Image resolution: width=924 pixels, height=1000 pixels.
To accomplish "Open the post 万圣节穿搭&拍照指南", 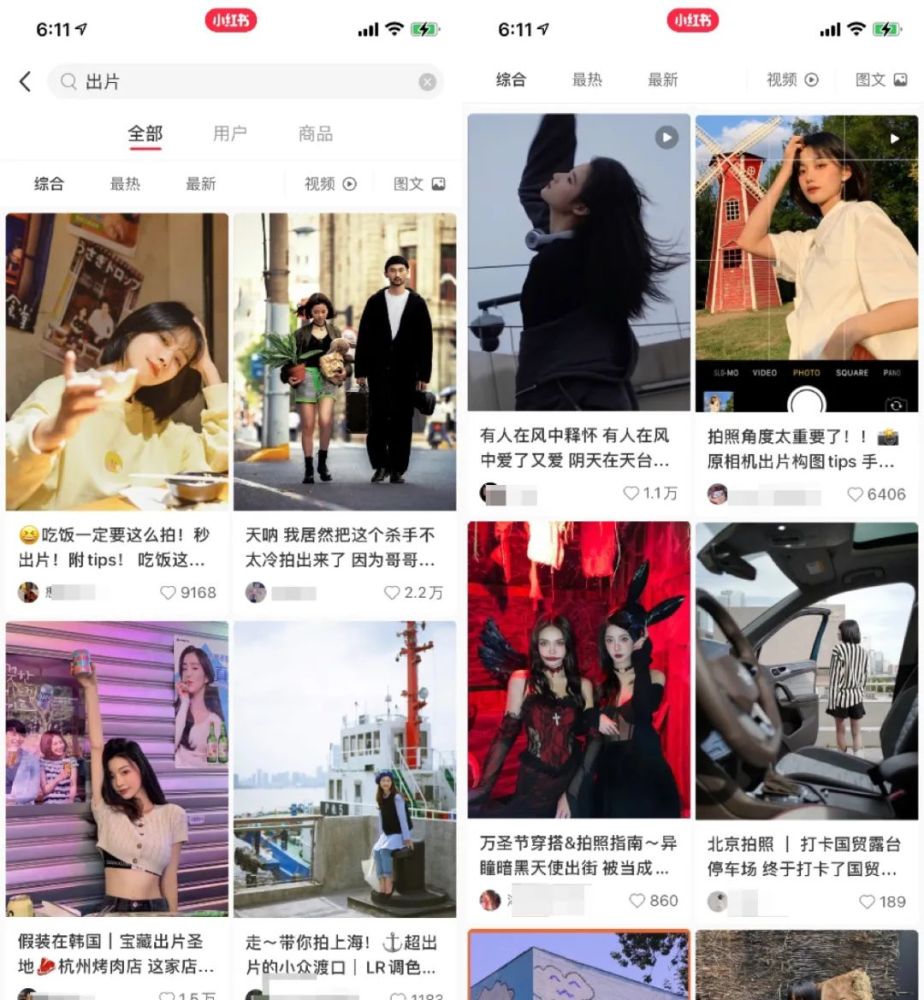I will [x=579, y=670].
